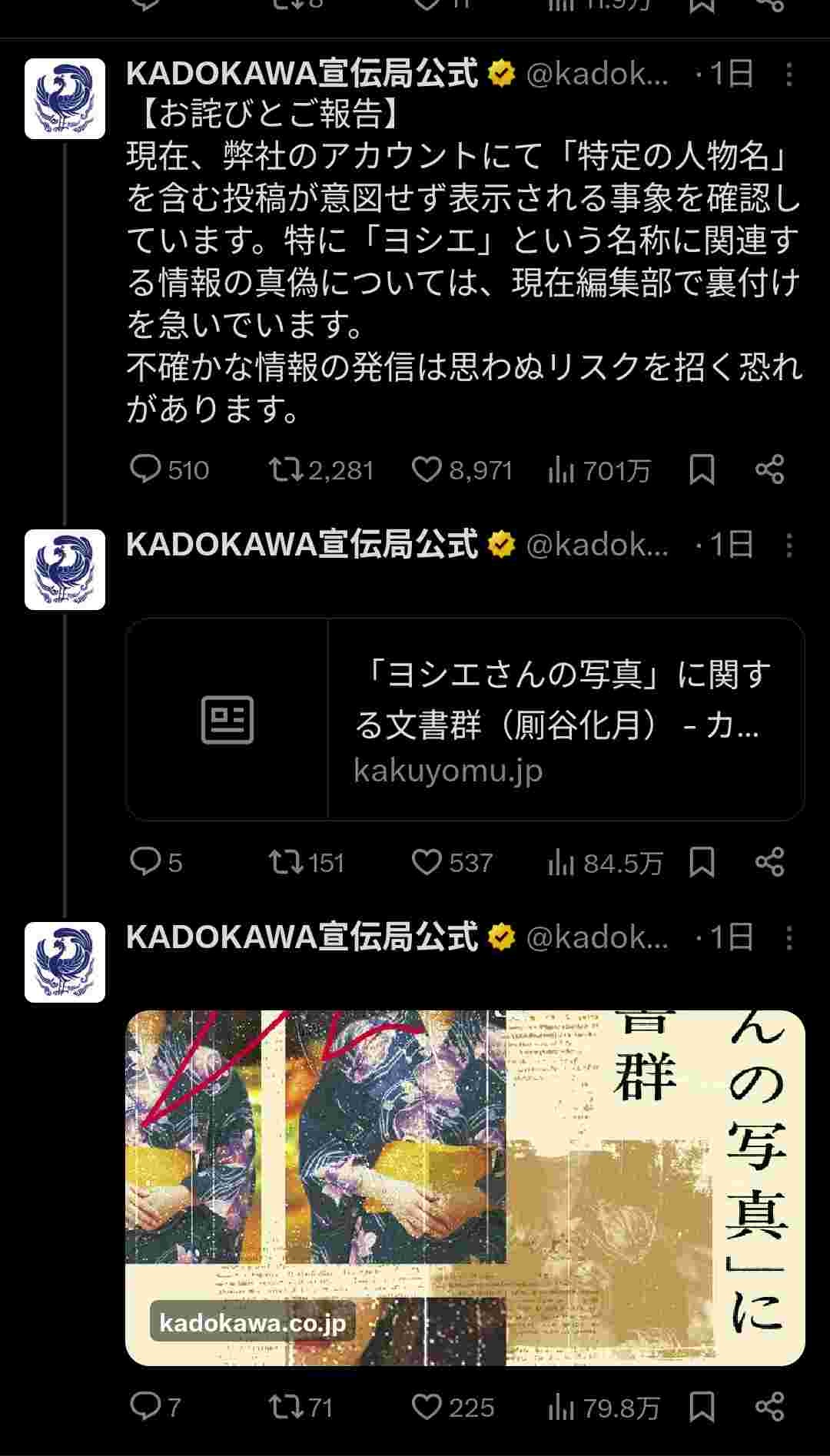Repost the post with kakuyomu.jp link
Image resolution: width=830 pixels, height=1456 pixels.
[x=286, y=862]
